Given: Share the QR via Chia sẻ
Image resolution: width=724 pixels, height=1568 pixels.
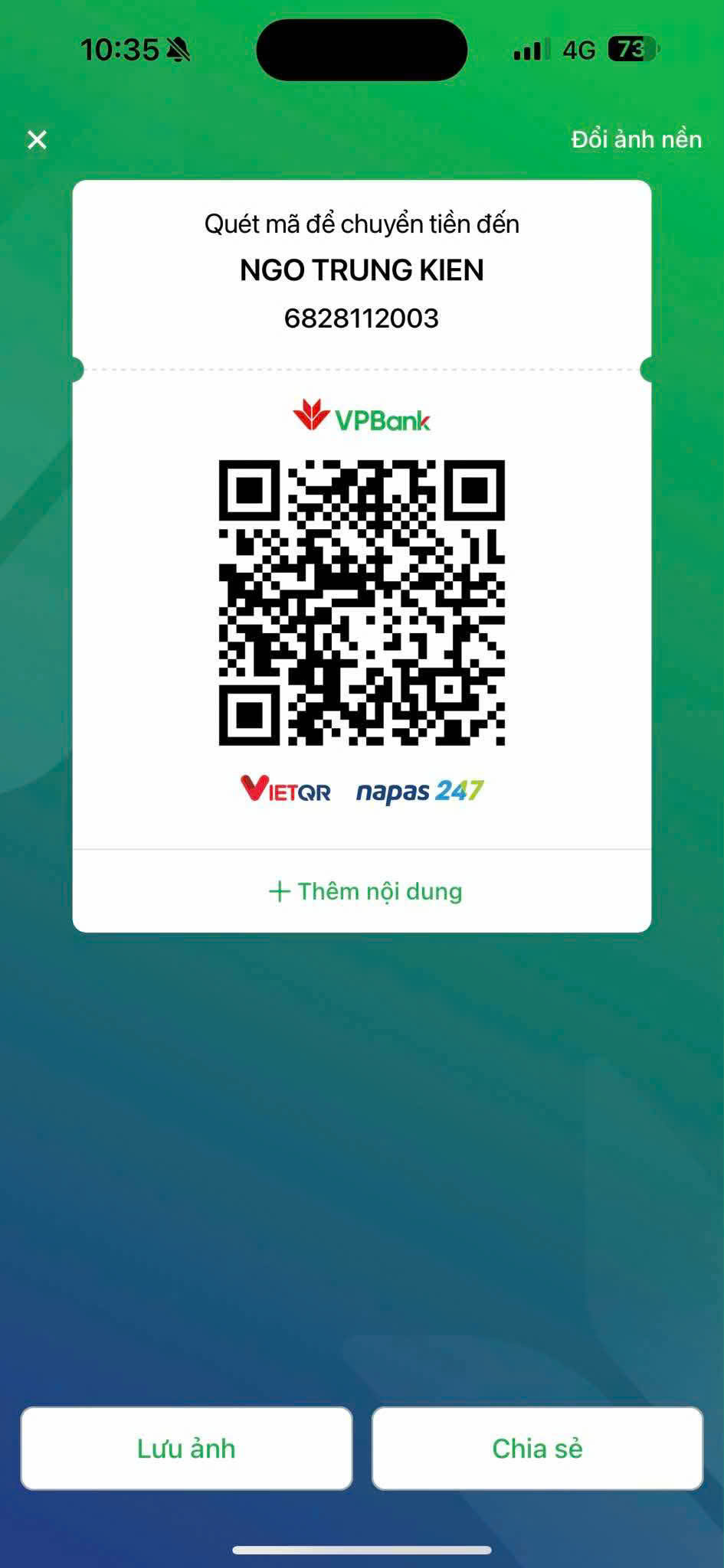Looking at the screenshot, I should click(537, 1448).
